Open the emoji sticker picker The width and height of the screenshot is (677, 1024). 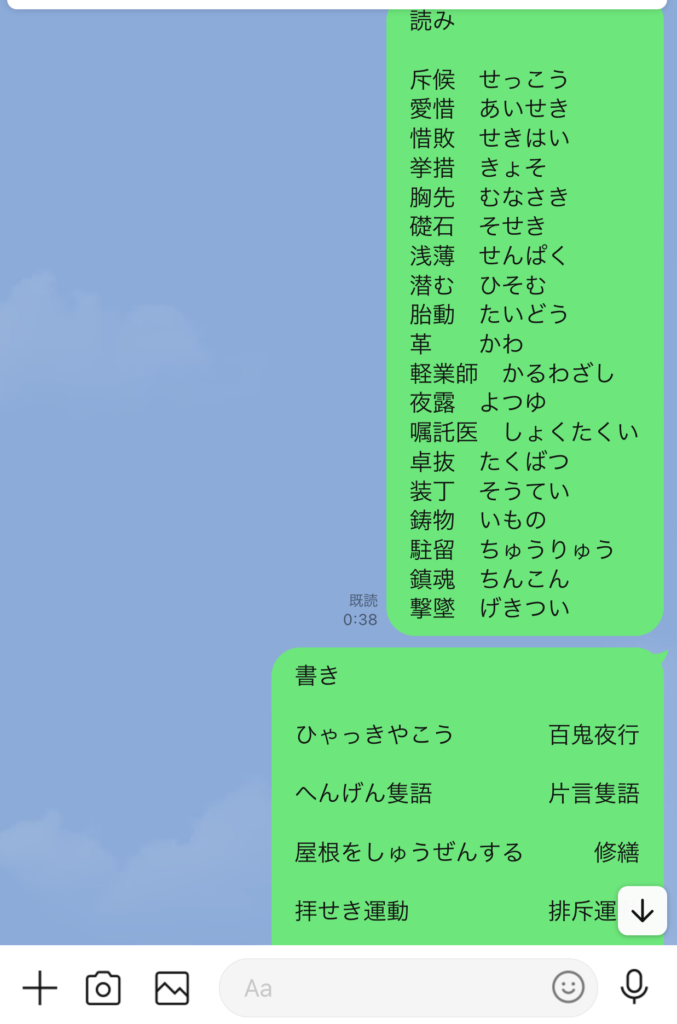tap(568, 988)
